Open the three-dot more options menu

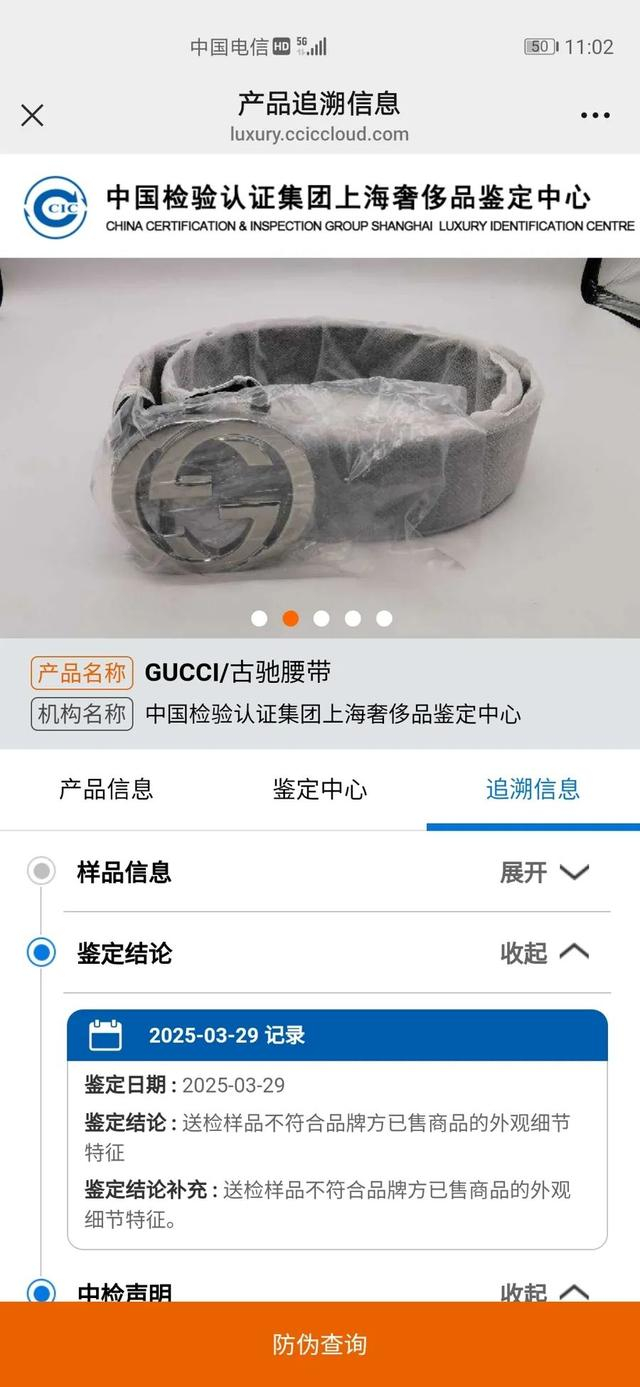[x=595, y=115]
